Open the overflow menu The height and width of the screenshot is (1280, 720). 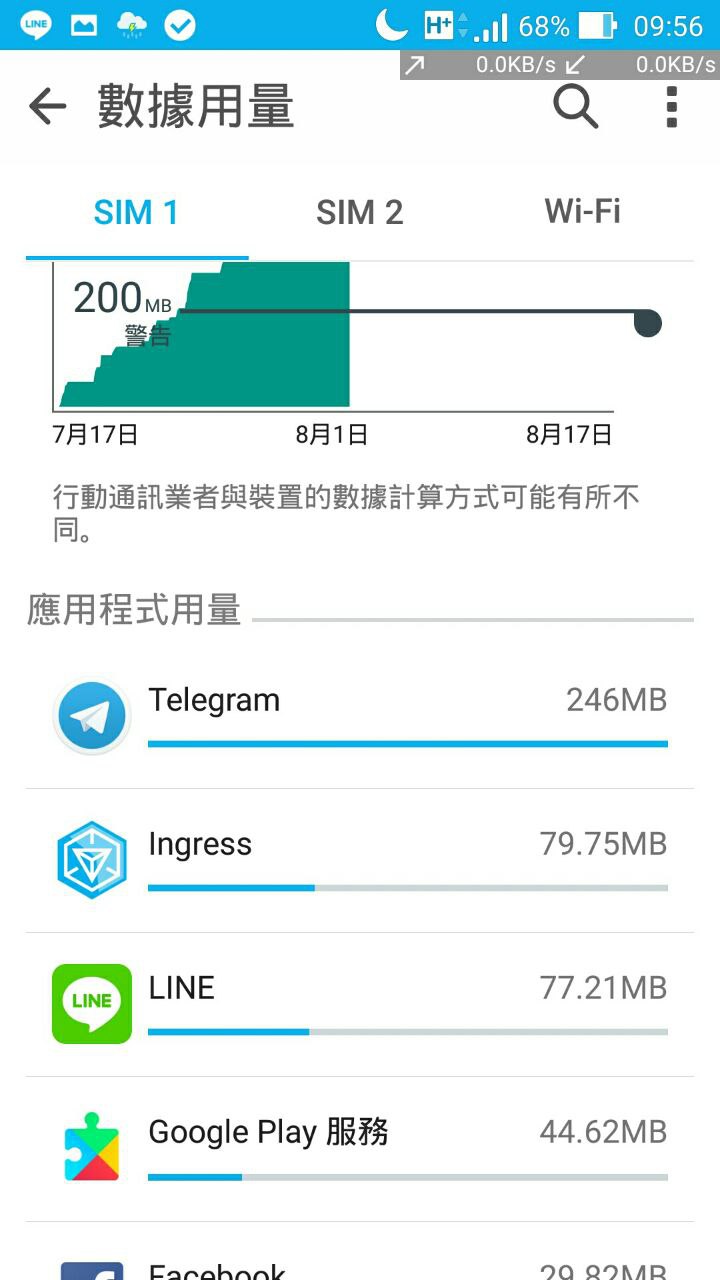click(671, 106)
